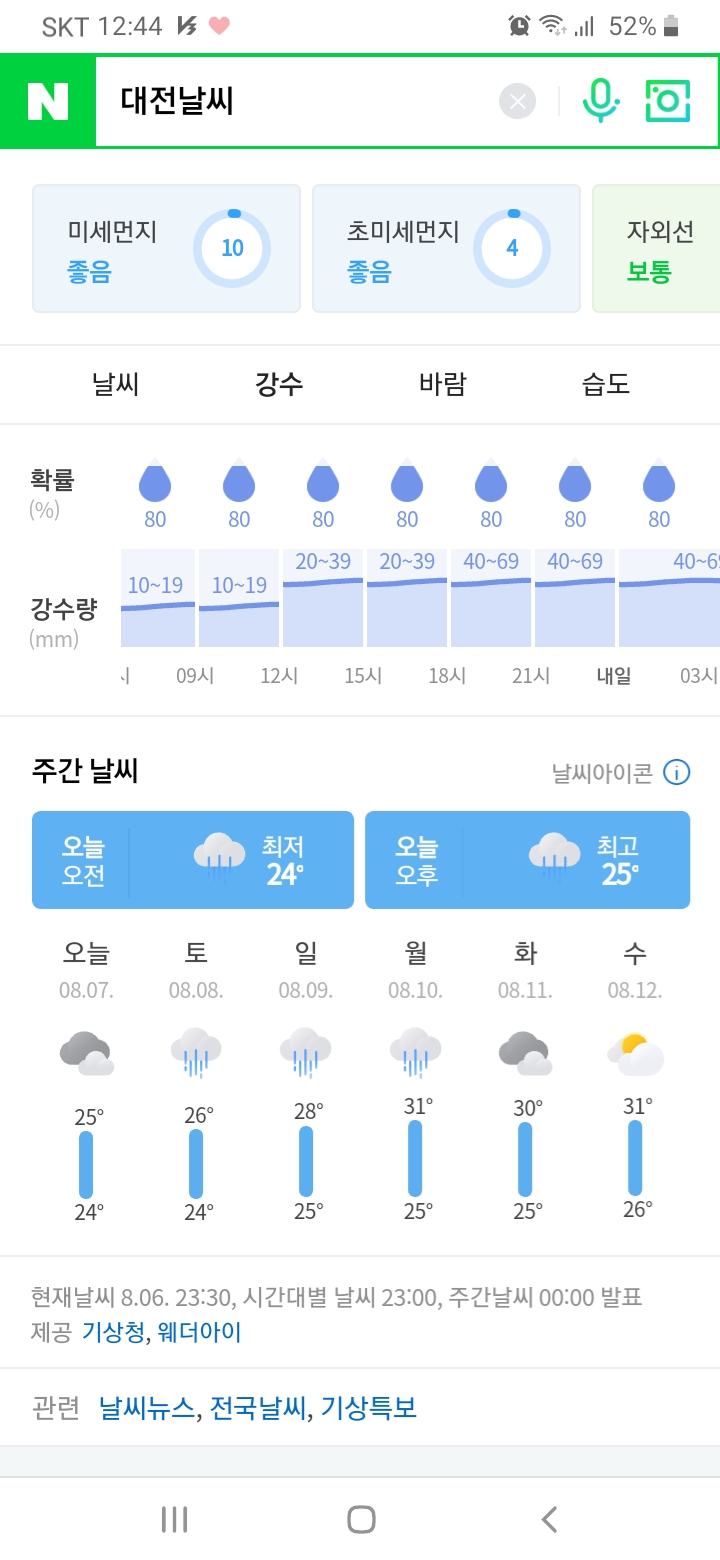Open the 기상청 provider link
This screenshot has height=1560, width=720.
click(113, 1332)
